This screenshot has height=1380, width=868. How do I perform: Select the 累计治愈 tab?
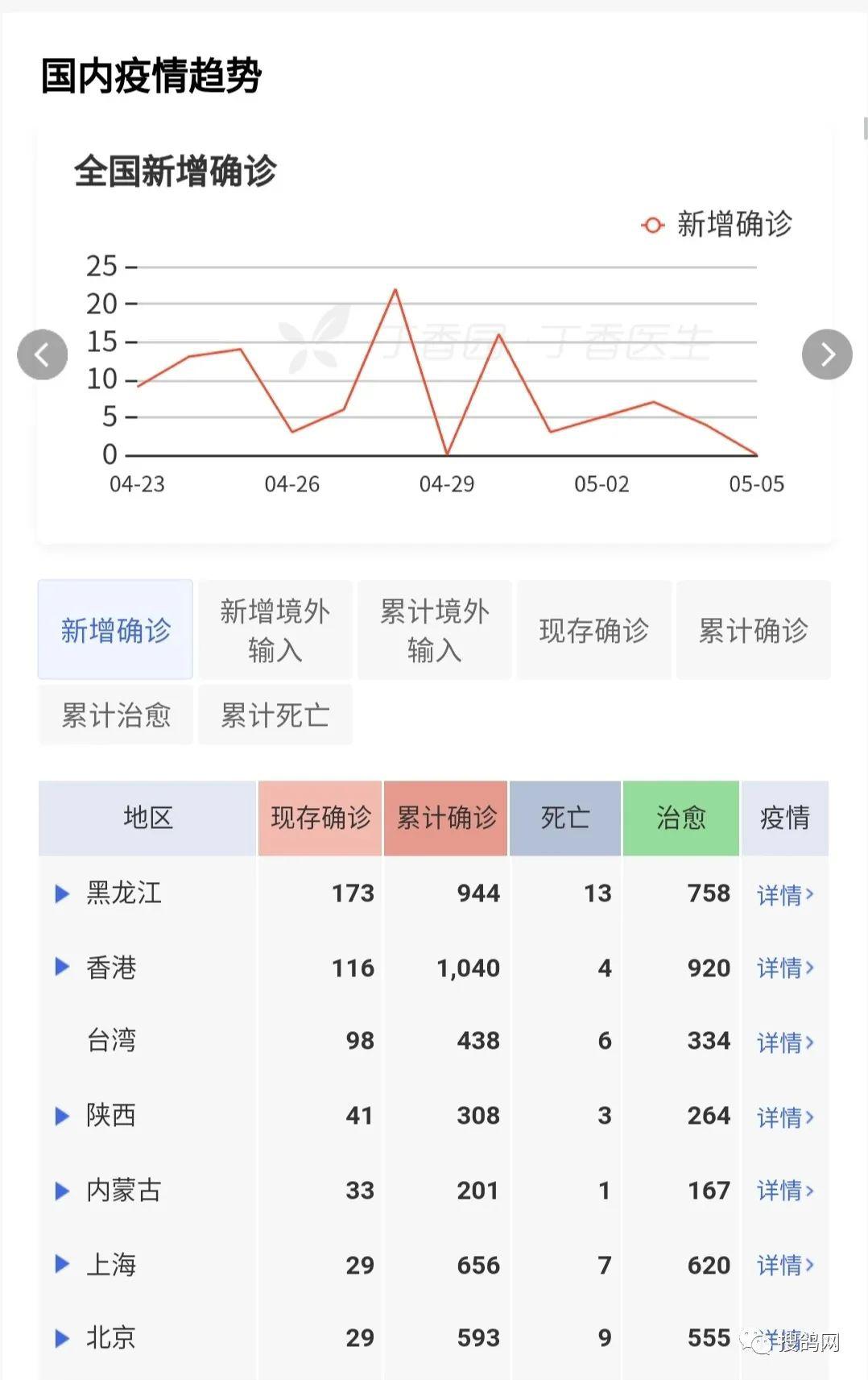[114, 715]
